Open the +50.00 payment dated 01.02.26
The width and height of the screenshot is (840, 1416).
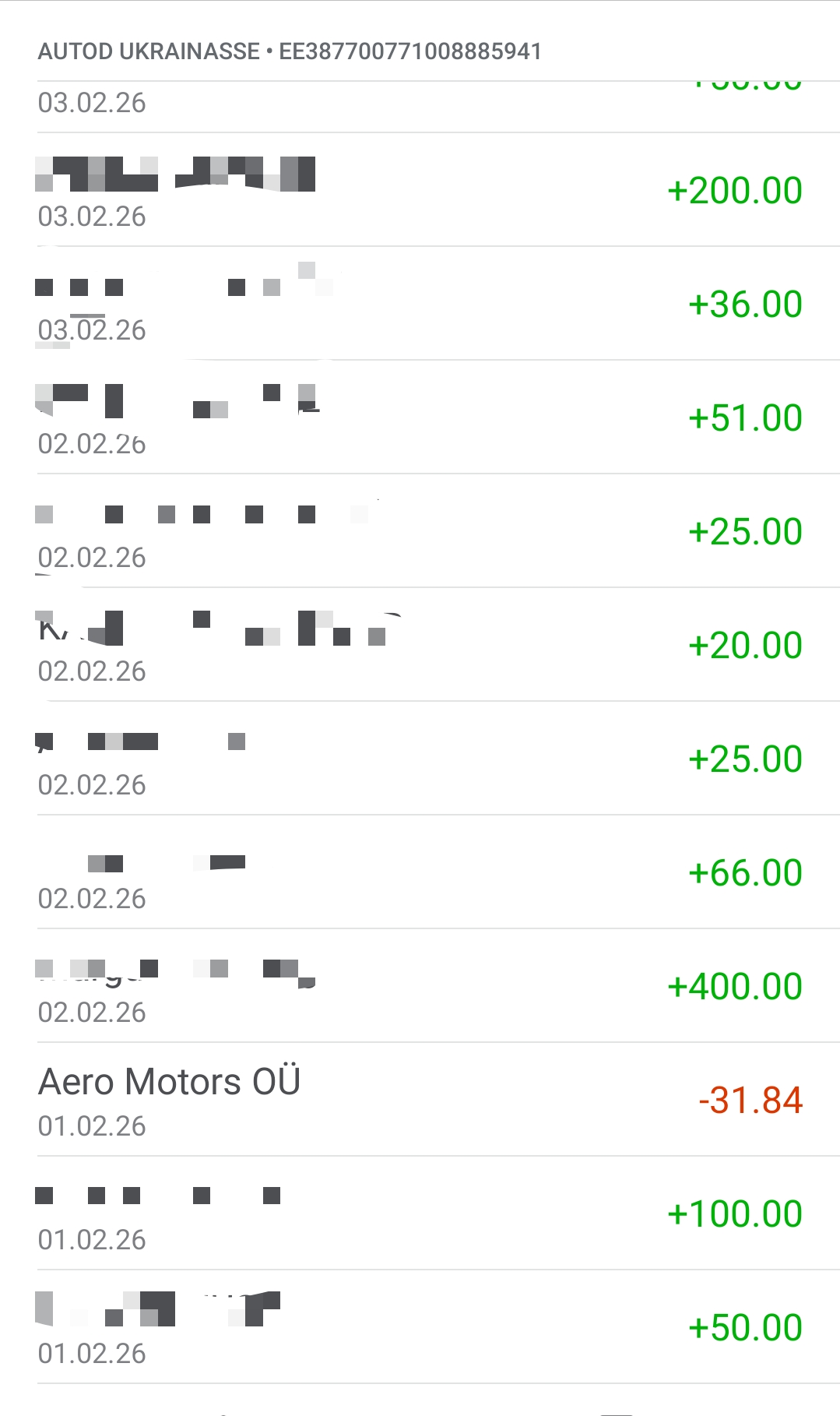click(x=420, y=1327)
